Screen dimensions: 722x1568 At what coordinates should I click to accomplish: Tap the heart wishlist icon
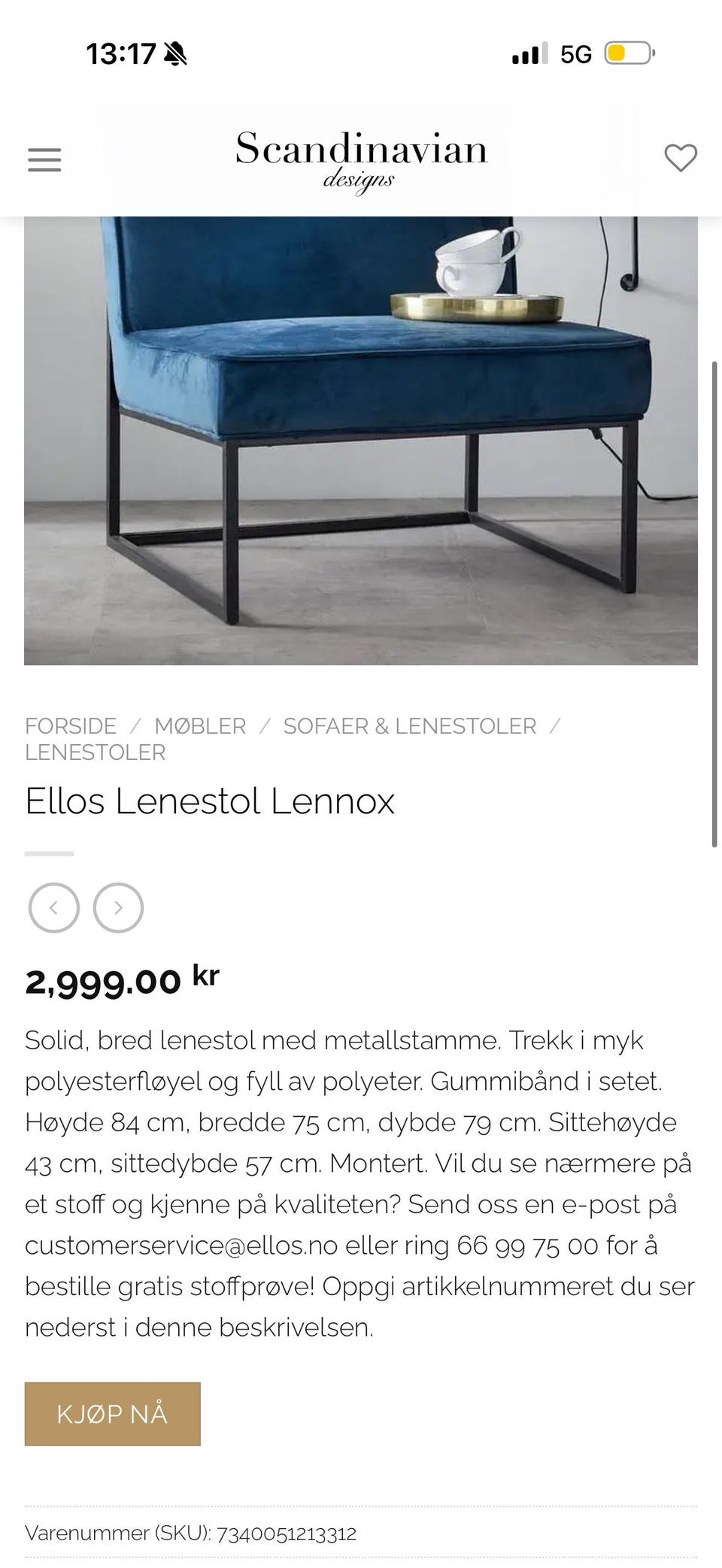[679, 158]
